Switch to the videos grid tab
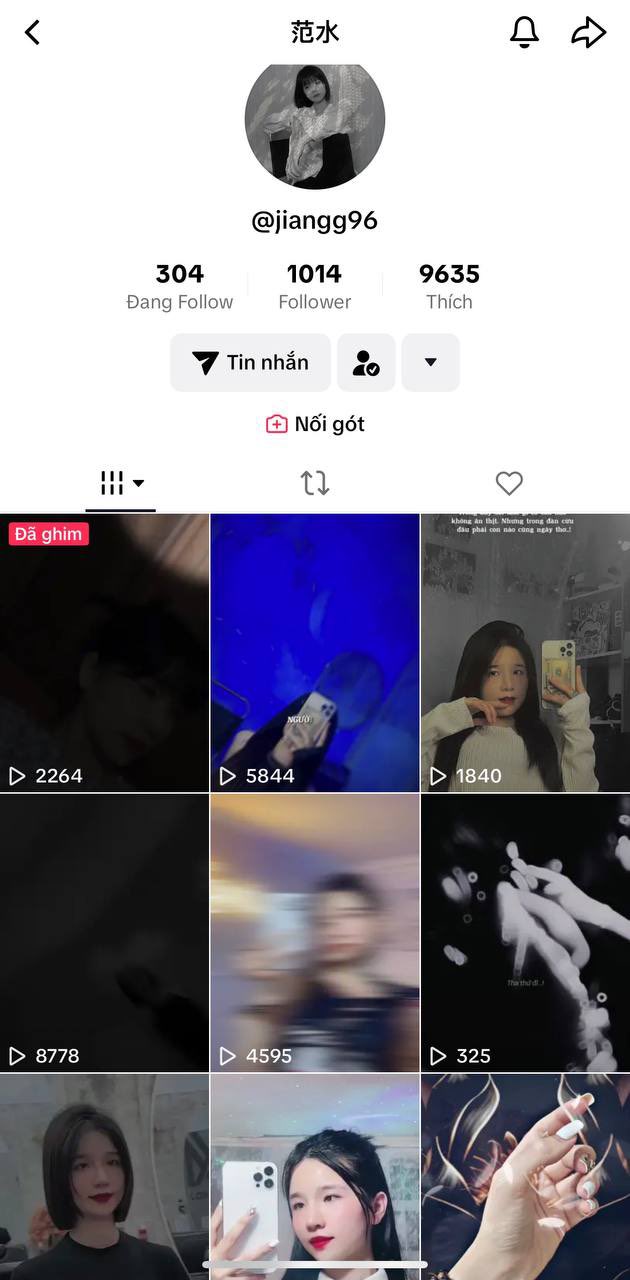 coord(121,484)
